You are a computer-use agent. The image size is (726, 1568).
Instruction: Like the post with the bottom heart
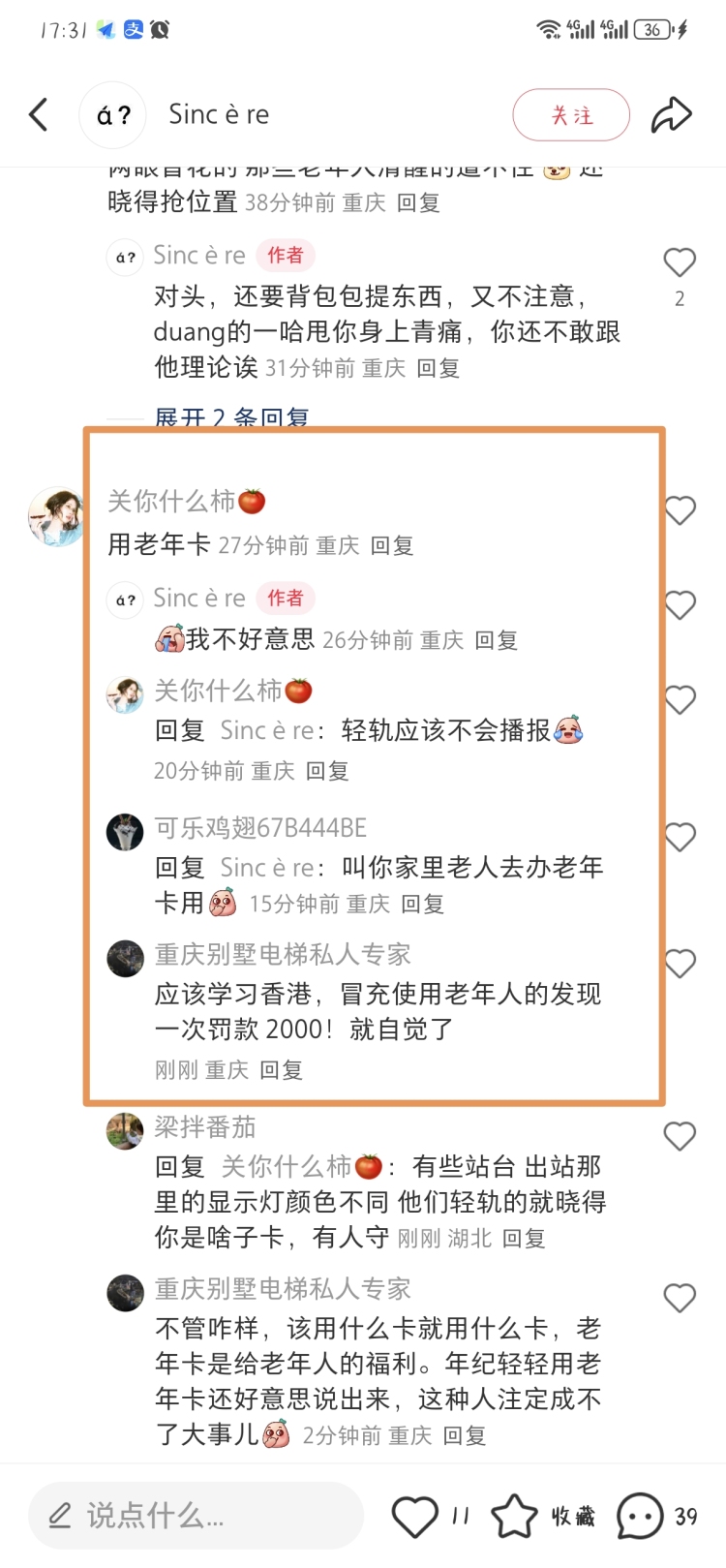click(x=415, y=1517)
